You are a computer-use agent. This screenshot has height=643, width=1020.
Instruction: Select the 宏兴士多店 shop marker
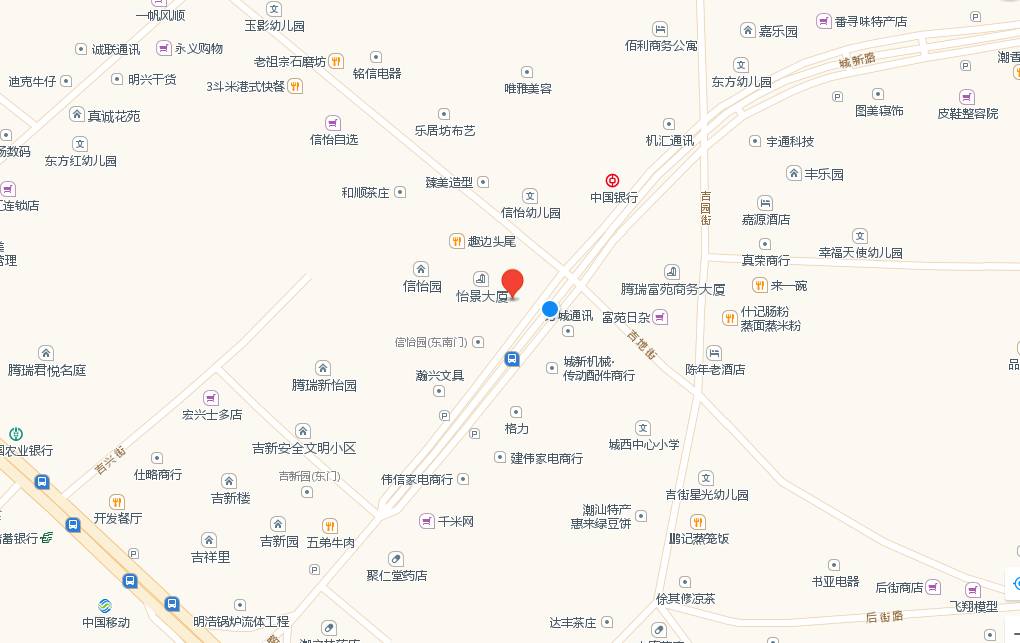coord(211,398)
